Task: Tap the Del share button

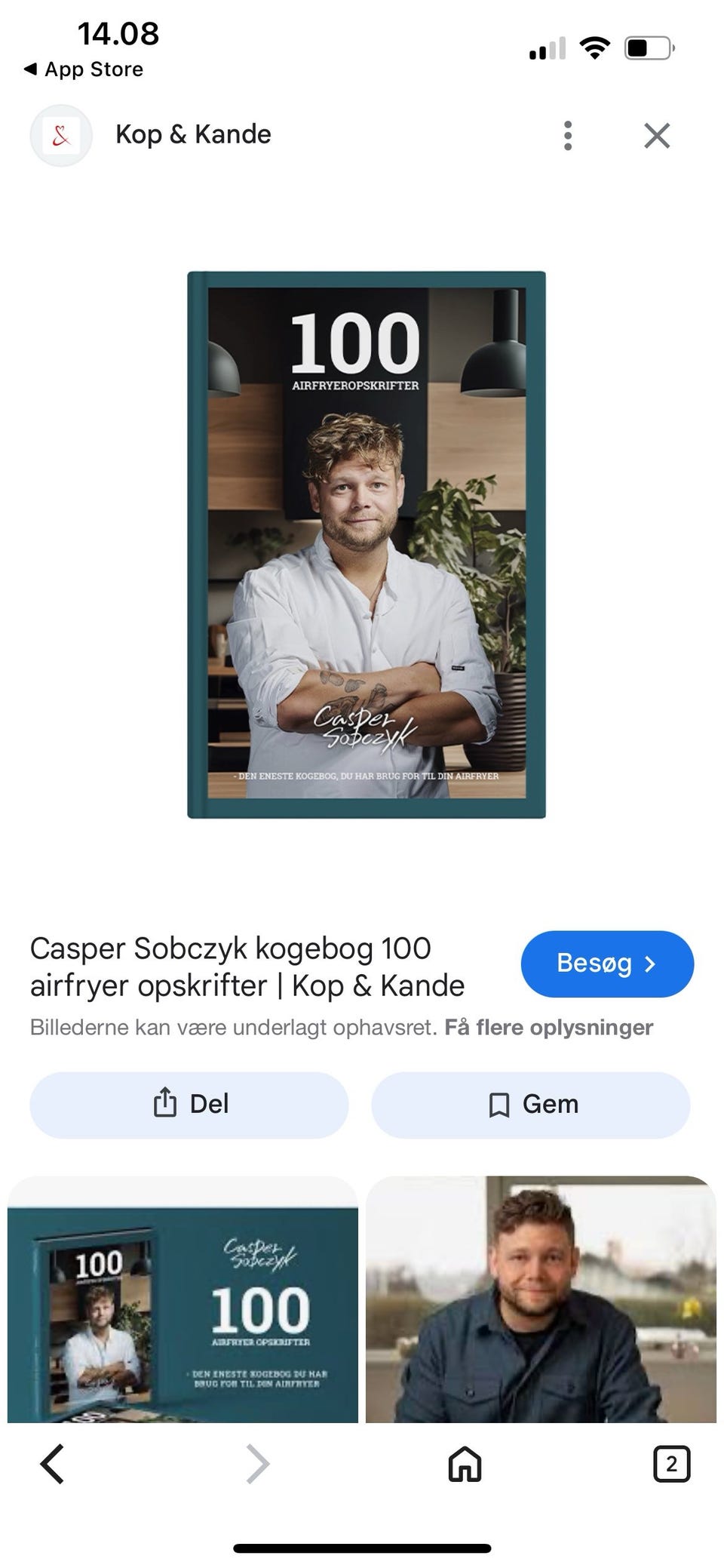Action: [x=188, y=1104]
